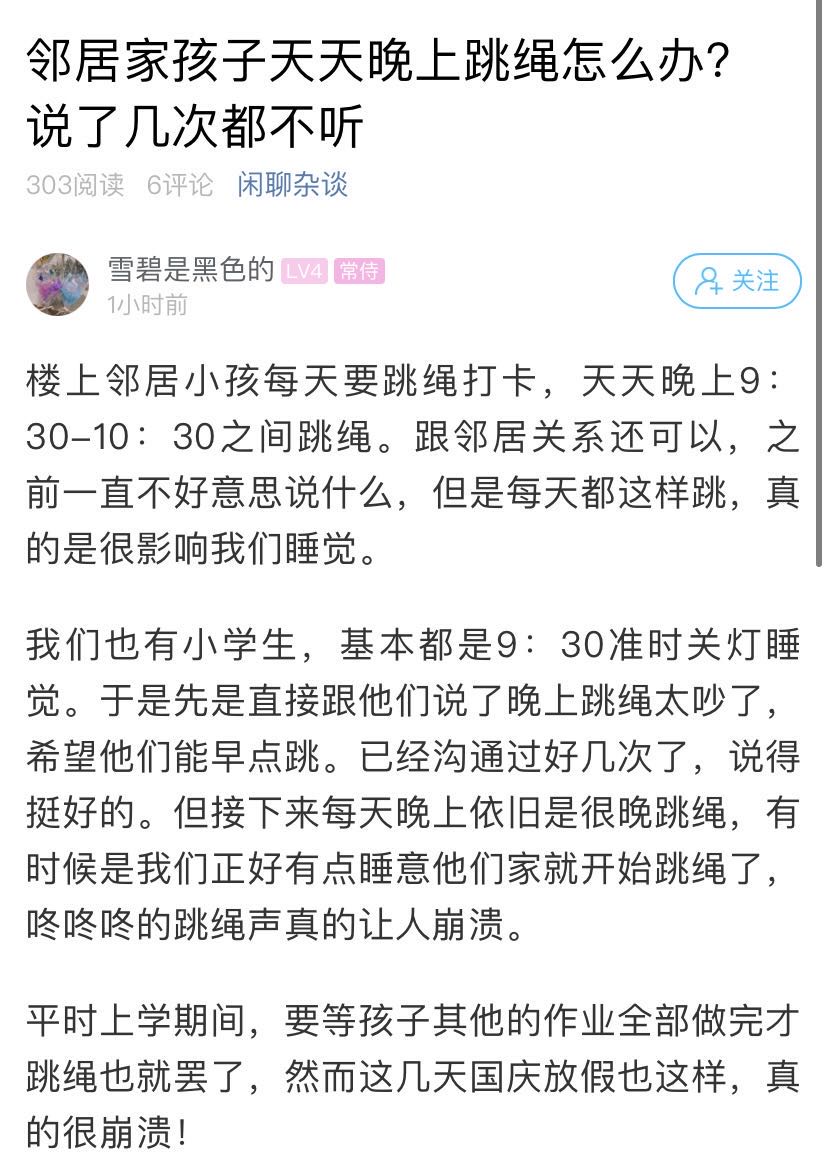
Task: Follow the author with the 关注 button
Action: [737, 281]
